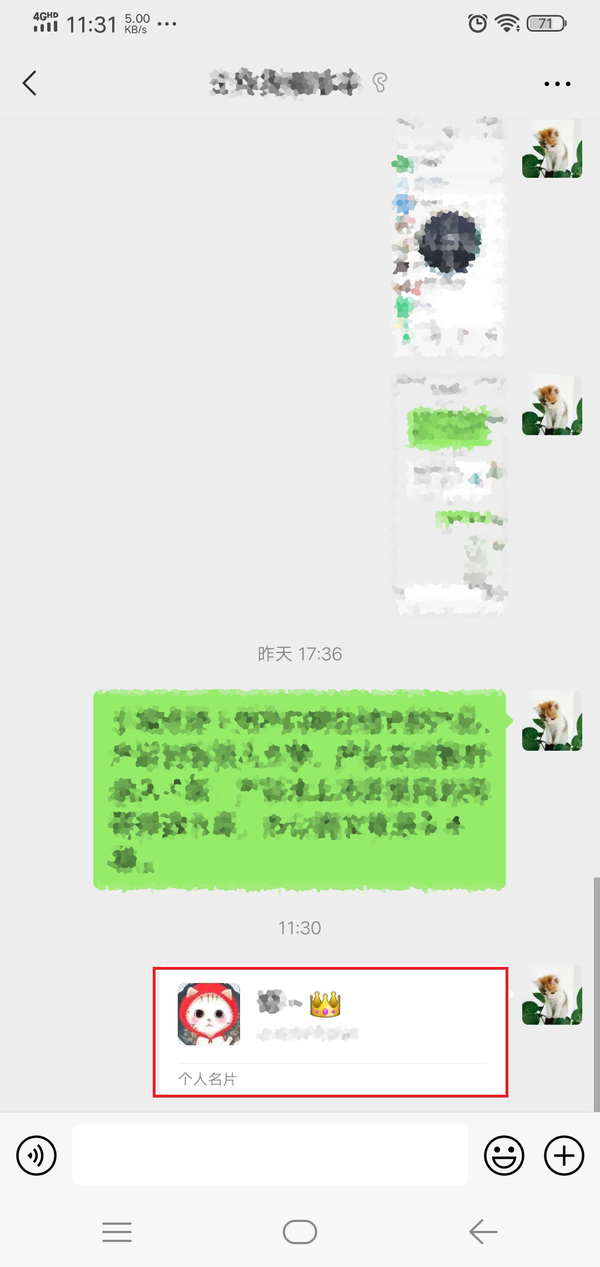Focus the message text field

(x=270, y=1155)
